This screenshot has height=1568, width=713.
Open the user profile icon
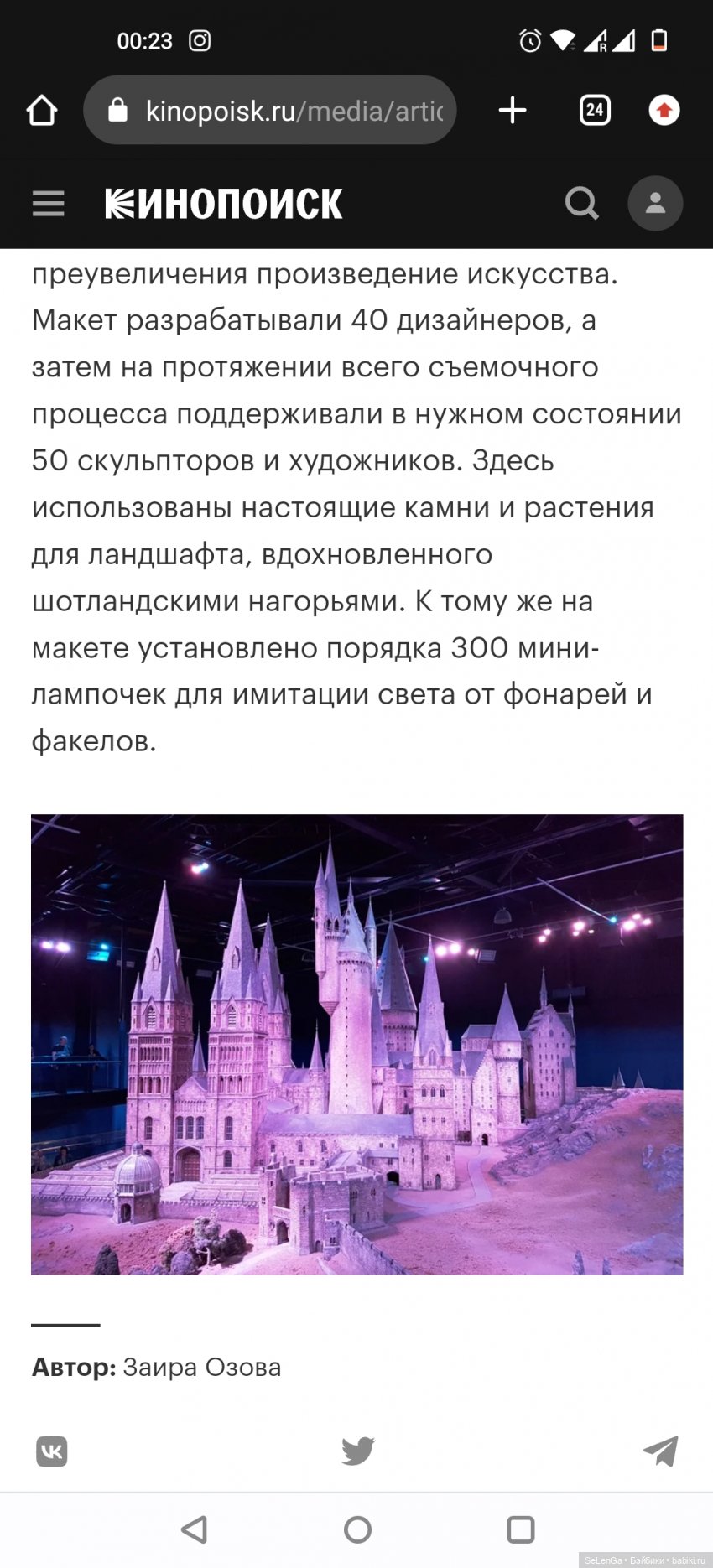click(x=655, y=204)
